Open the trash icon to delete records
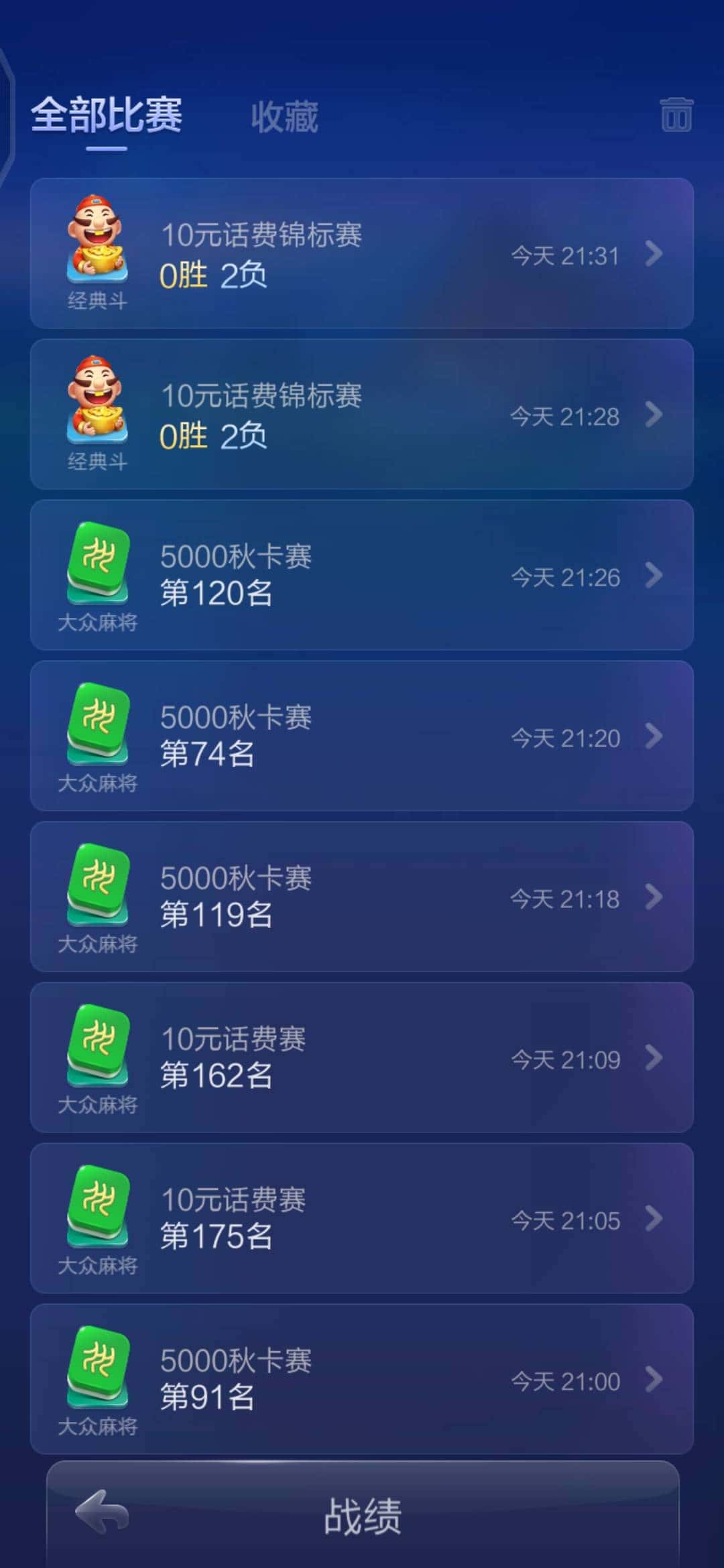The height and width of the screenshot is (1568, 724). pyautogui.click(x=677, y=115)
